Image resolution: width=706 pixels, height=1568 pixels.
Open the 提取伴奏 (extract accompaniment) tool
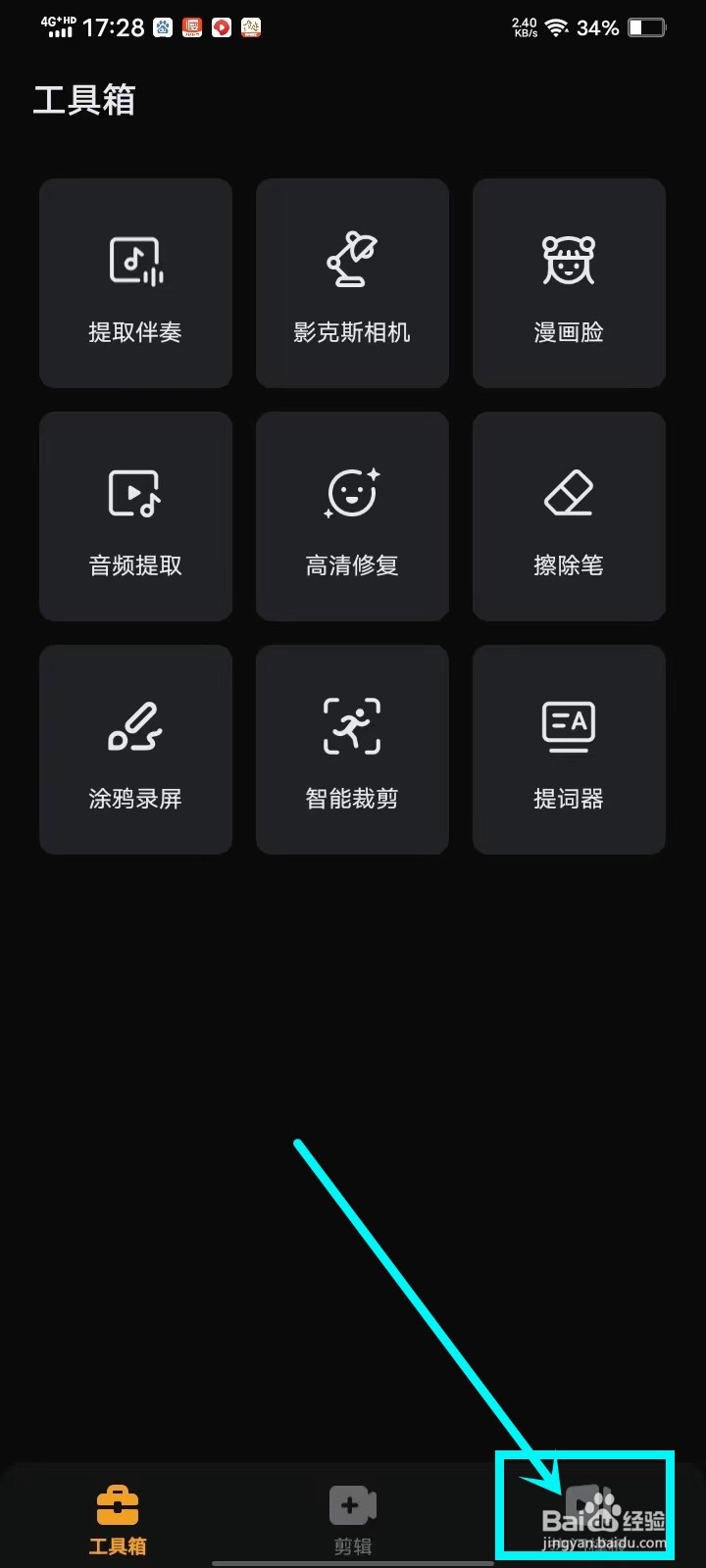point(135,283)
